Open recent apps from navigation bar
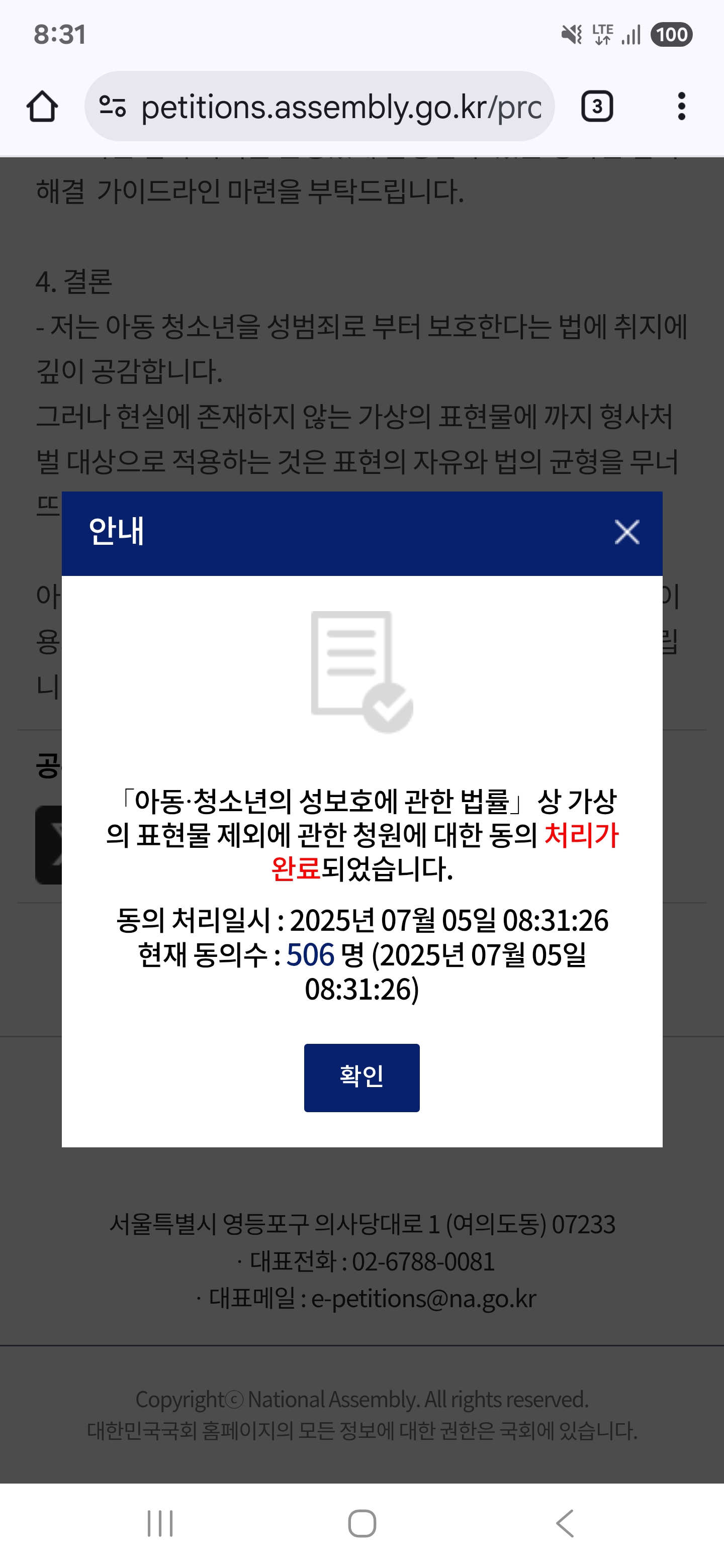This screenshot has width=724, height=1568. pyautogui.click(x=160, y=1524)
